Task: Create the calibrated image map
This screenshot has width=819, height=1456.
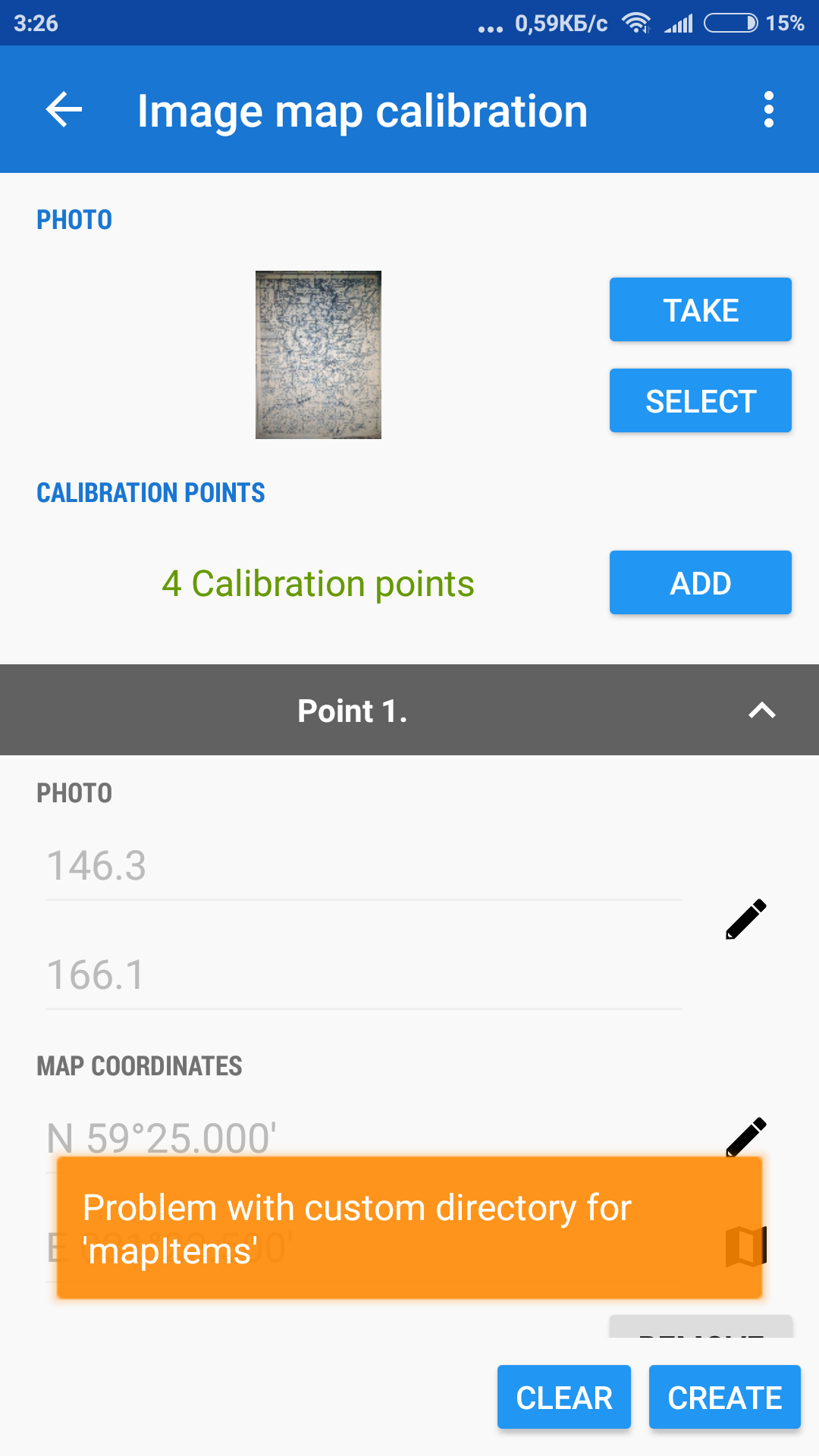Action: tap(724, 1397)
